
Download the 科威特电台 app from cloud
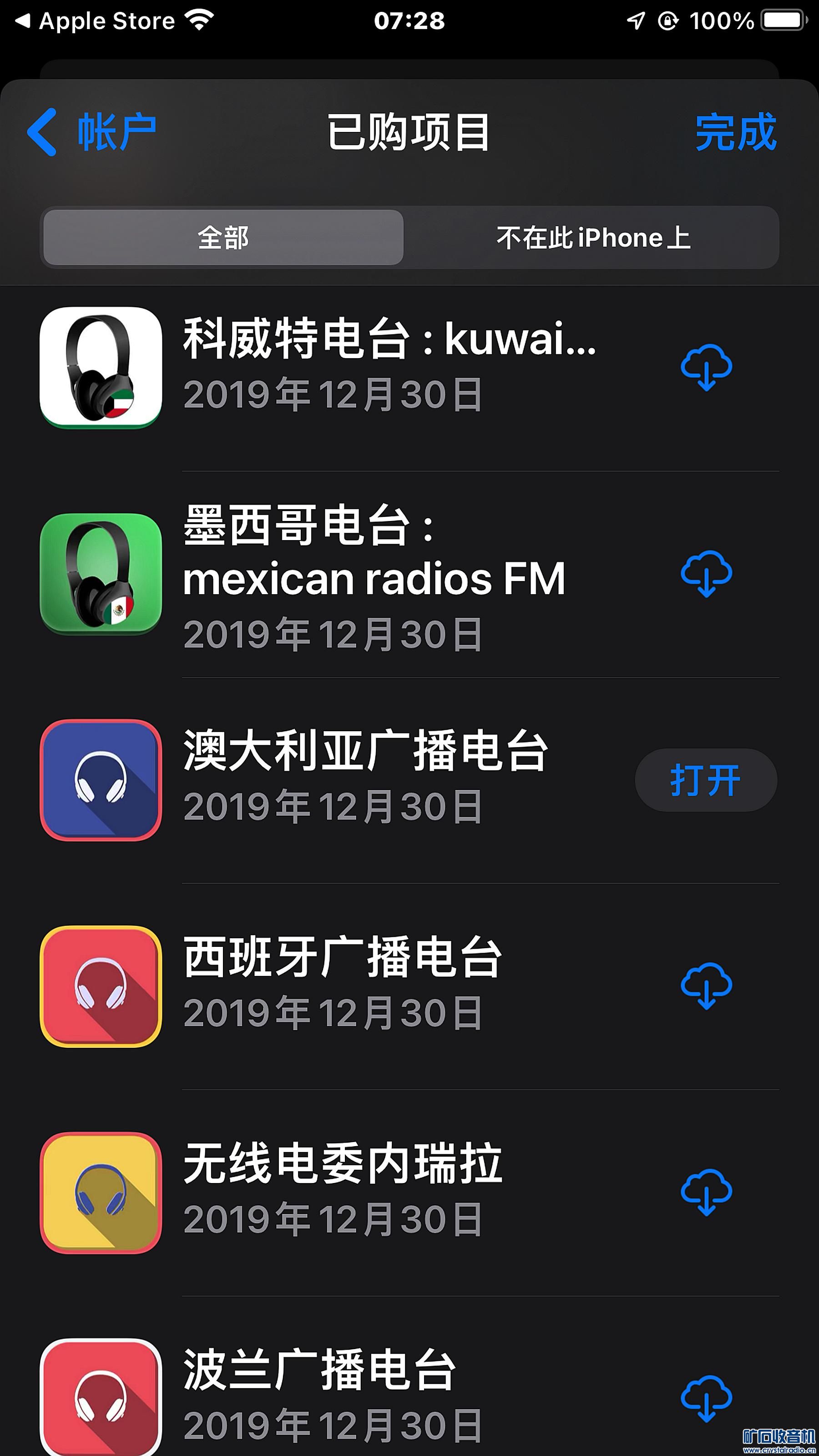(x=706, y=367)
